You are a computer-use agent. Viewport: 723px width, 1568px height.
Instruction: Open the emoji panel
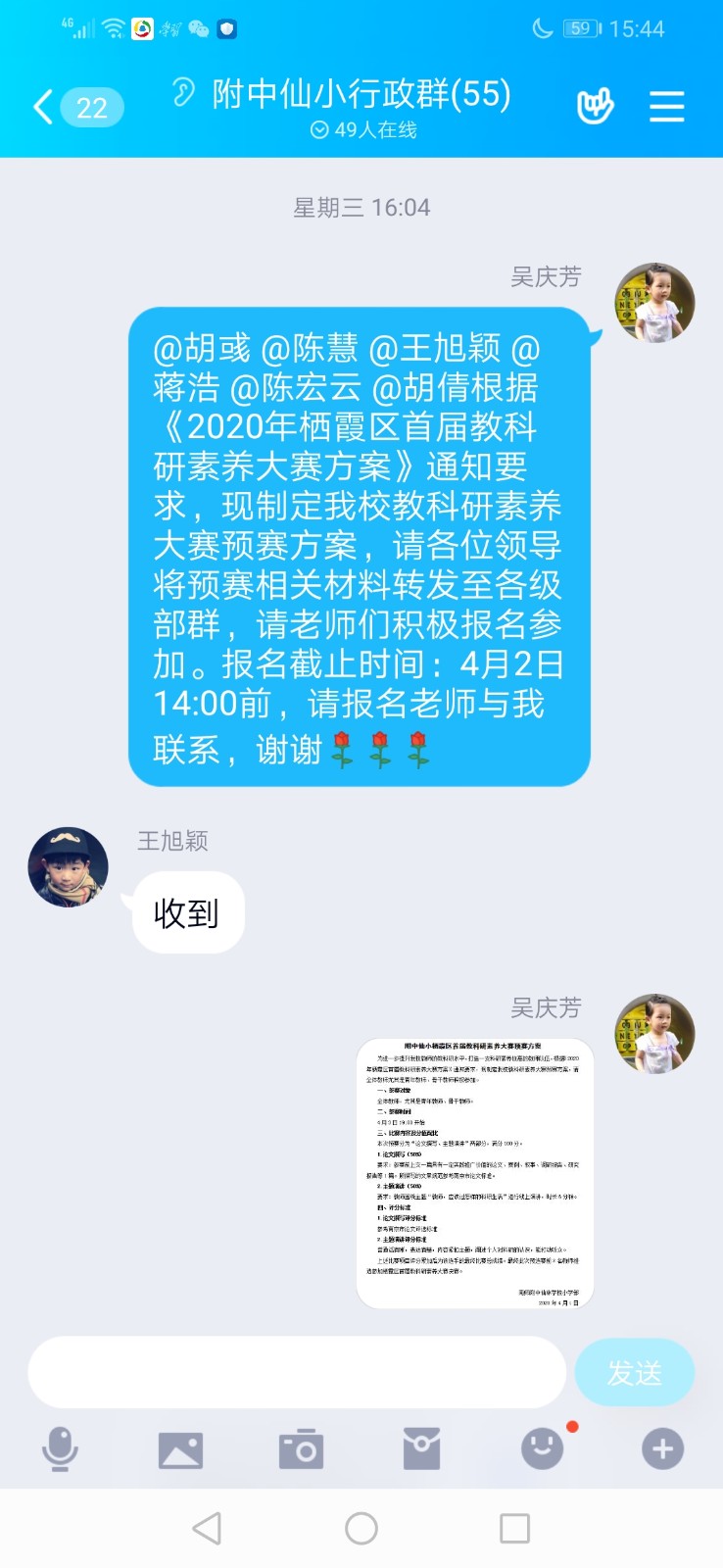(542, 1448)
